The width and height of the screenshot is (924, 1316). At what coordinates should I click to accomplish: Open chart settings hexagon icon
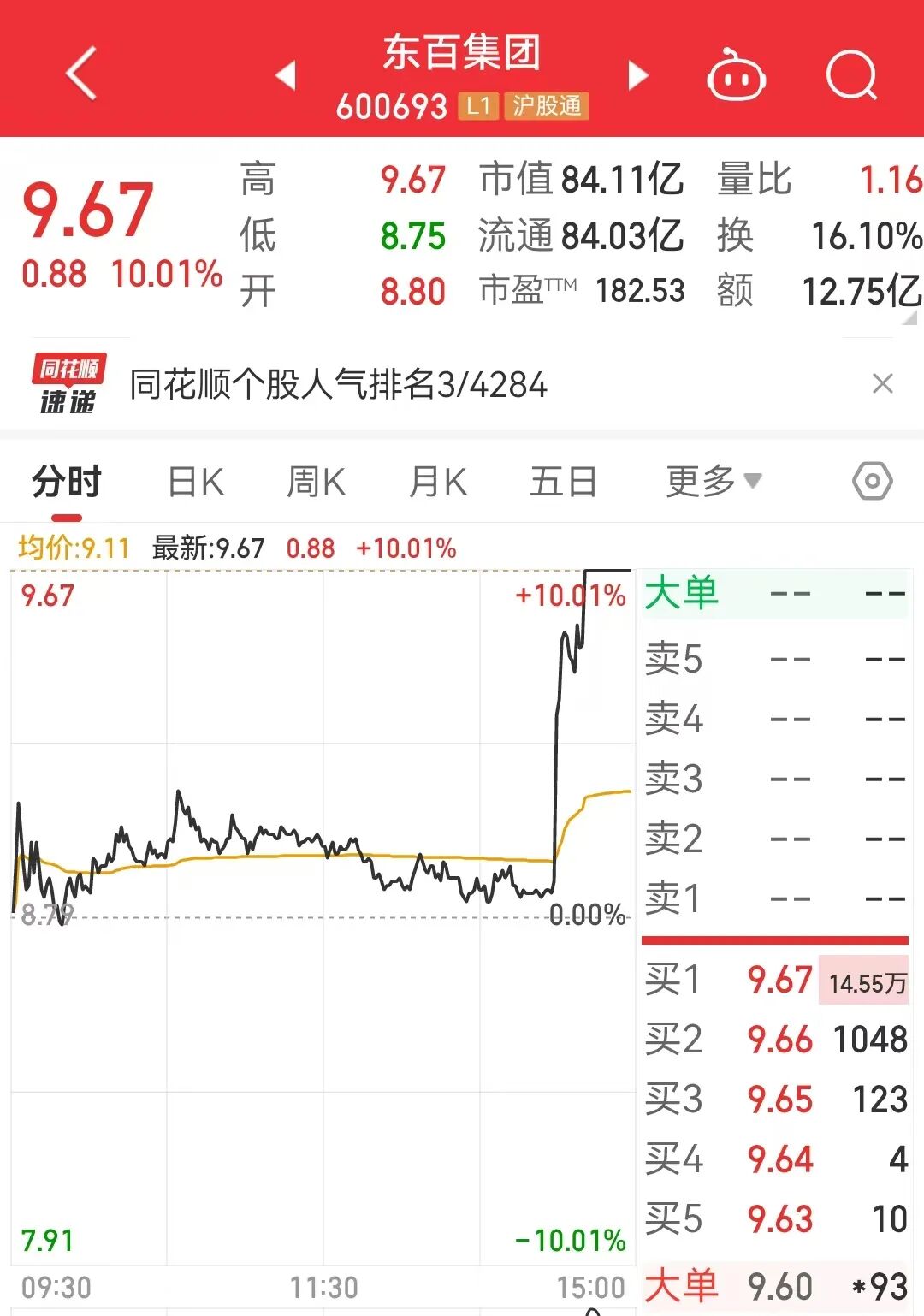[872, 482]
